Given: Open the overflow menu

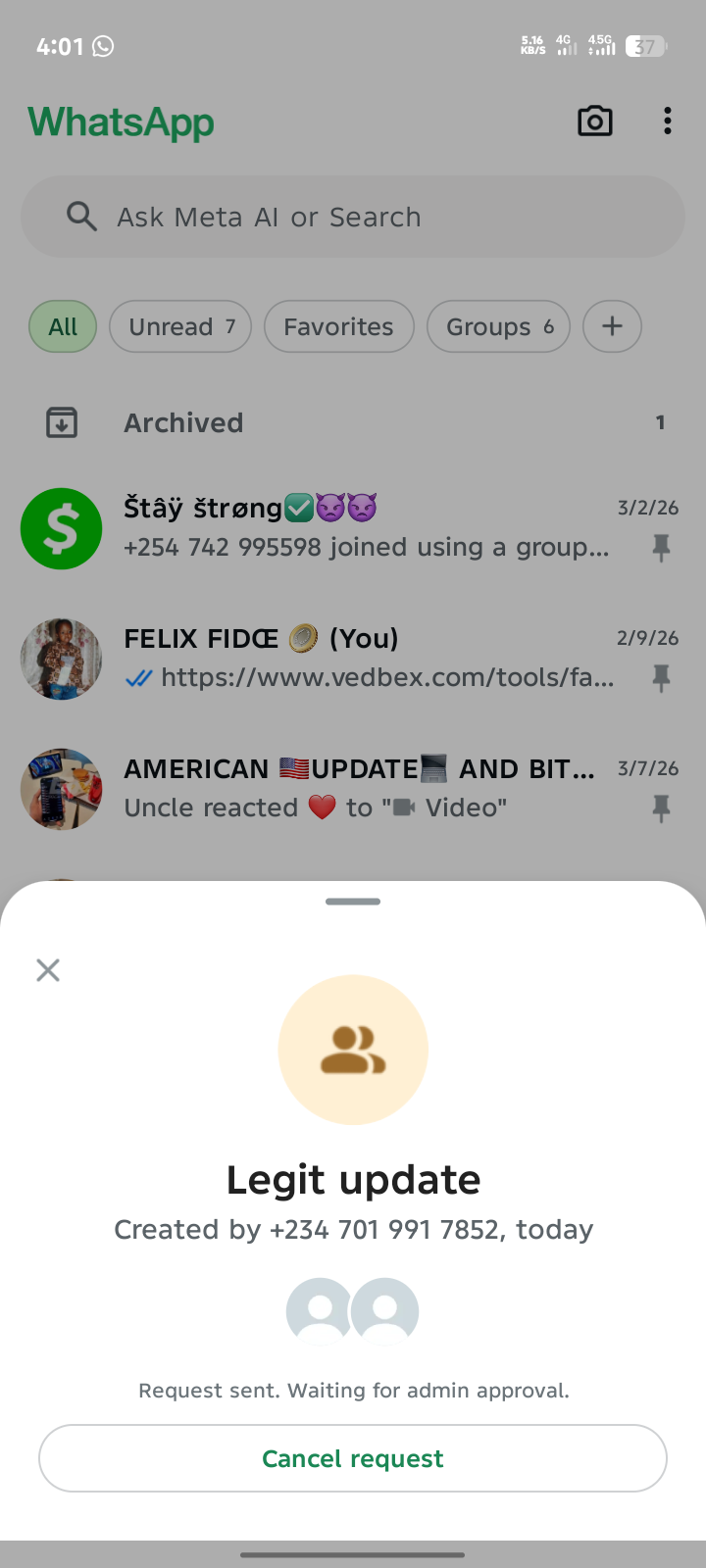Looking at the screenshot, I should (x=668, y=122).
